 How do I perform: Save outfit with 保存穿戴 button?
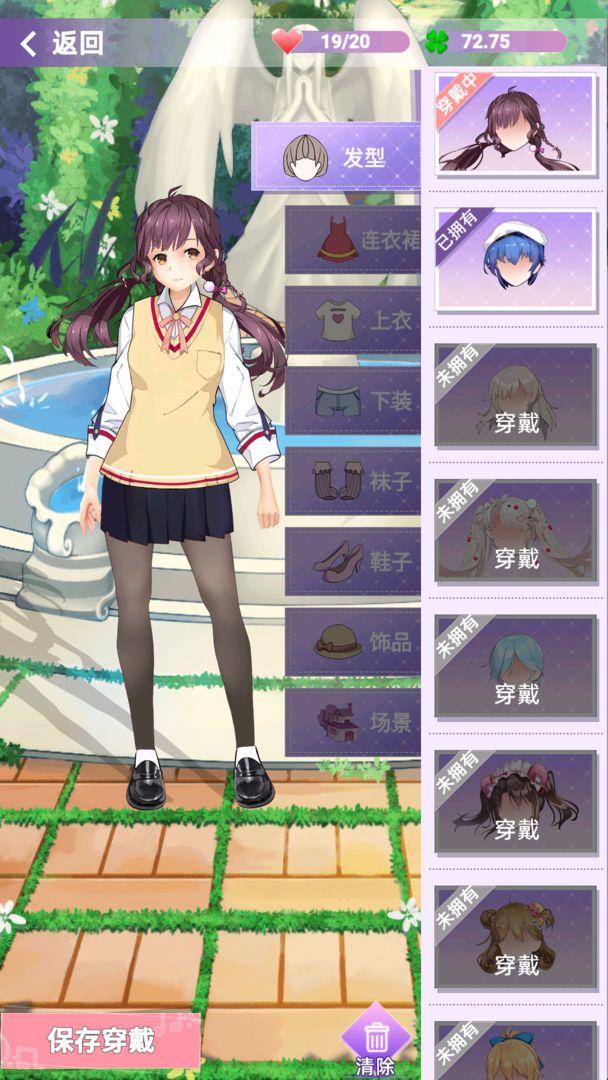100,1040
